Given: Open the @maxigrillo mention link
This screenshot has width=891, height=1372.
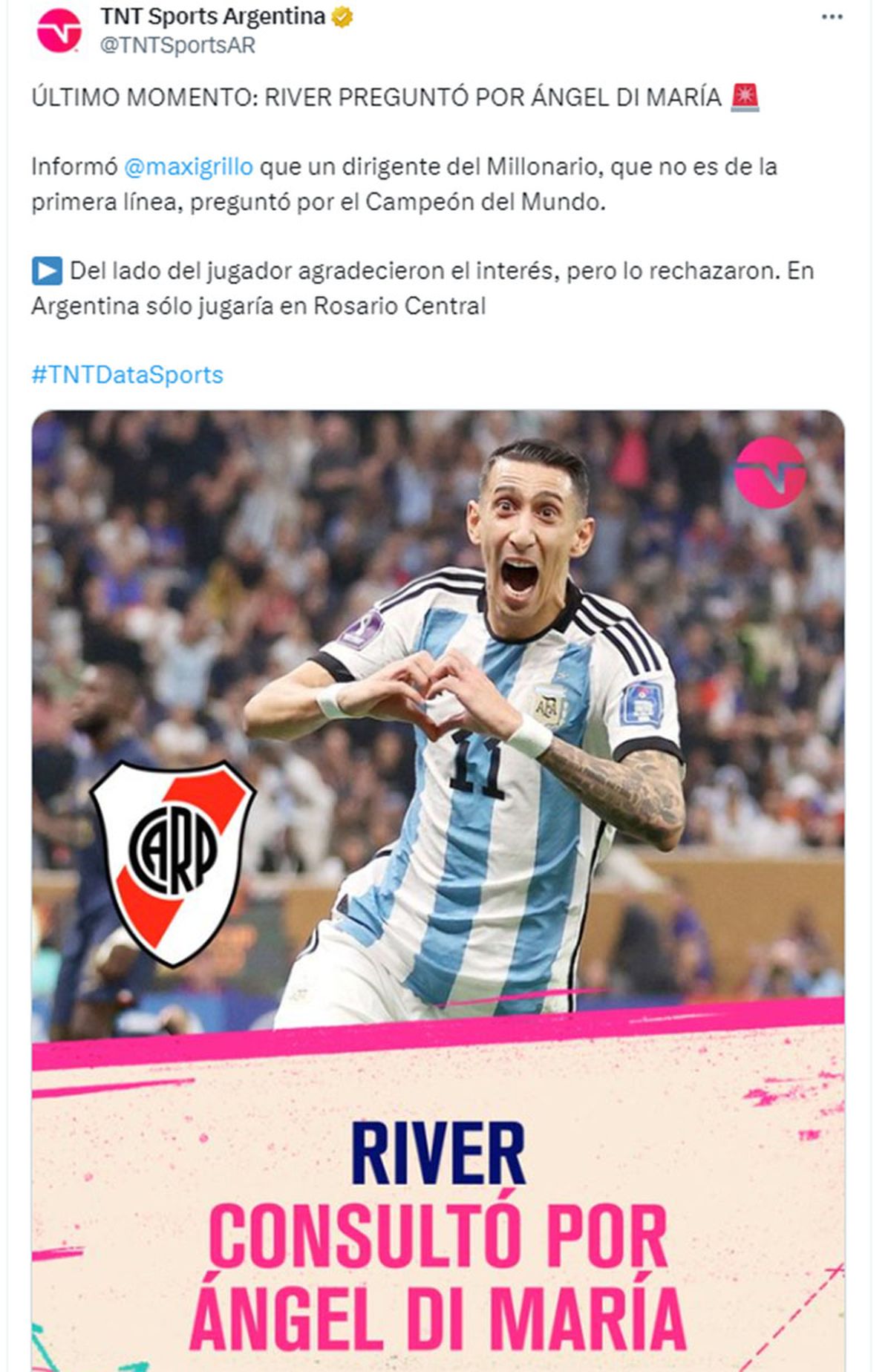Looking at the screenshot, I should point(189,166).
